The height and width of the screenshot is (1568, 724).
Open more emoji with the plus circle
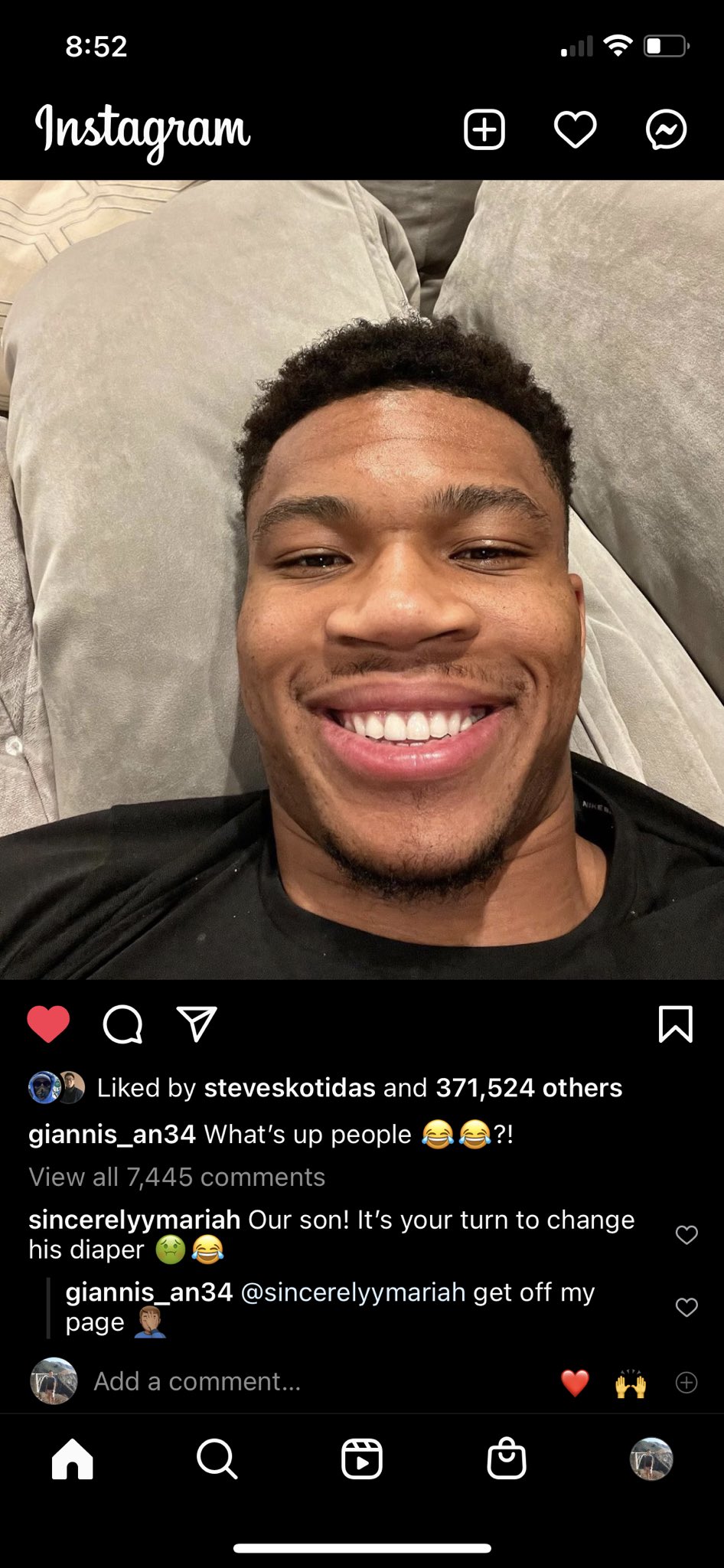pos(686,1382)
